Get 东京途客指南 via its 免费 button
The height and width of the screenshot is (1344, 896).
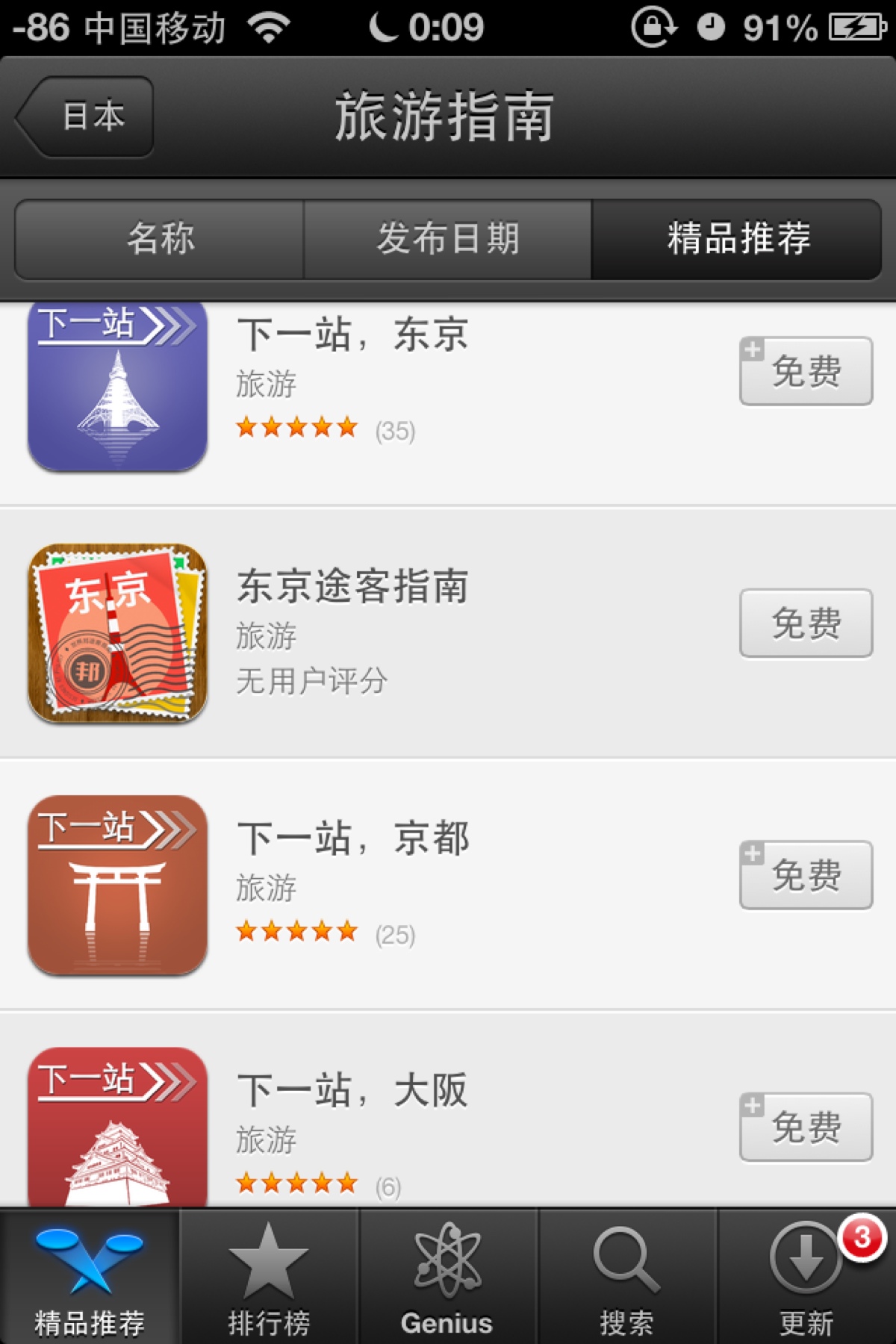pyautogui.click(x=806, y=623)
